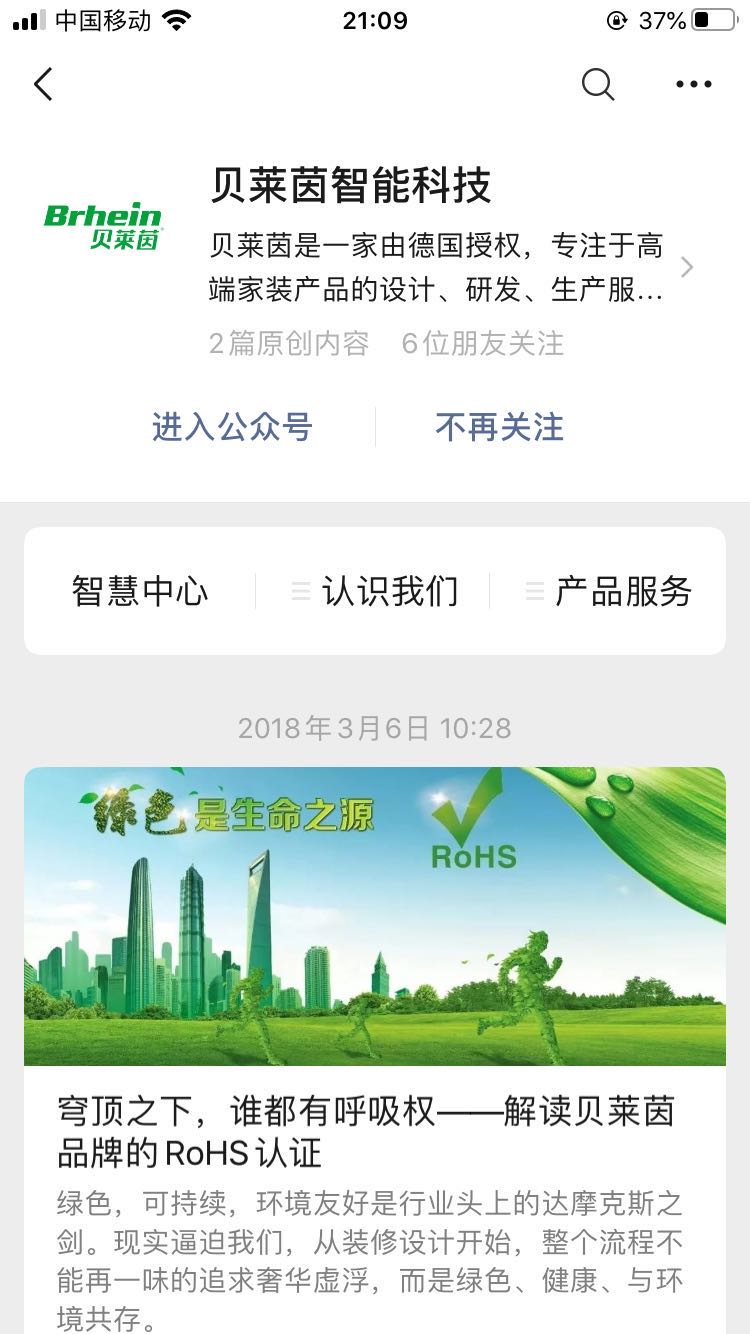Tap 进入公众号 to enter the account

tap(232, 427)
